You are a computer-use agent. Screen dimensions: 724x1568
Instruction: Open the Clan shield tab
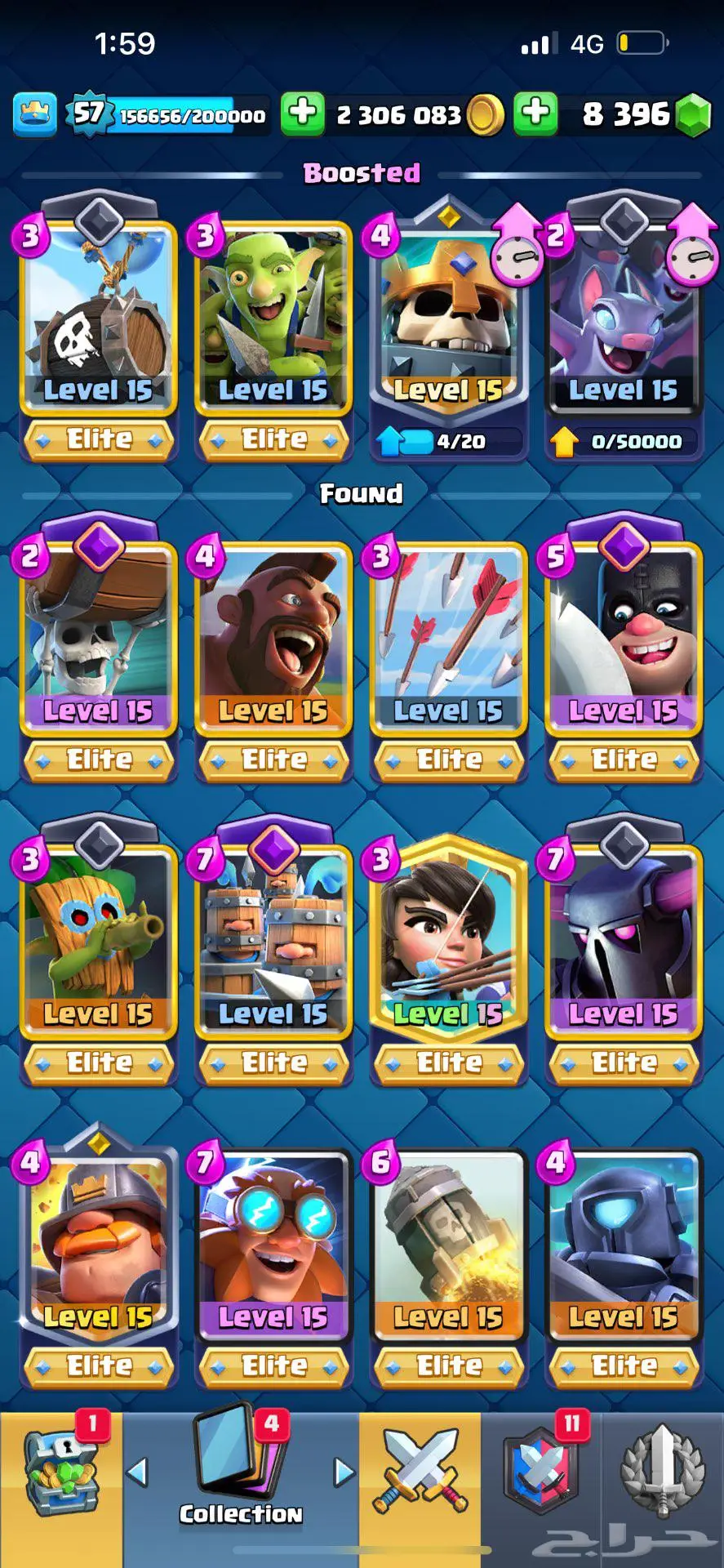click(x=540, y=1477)
